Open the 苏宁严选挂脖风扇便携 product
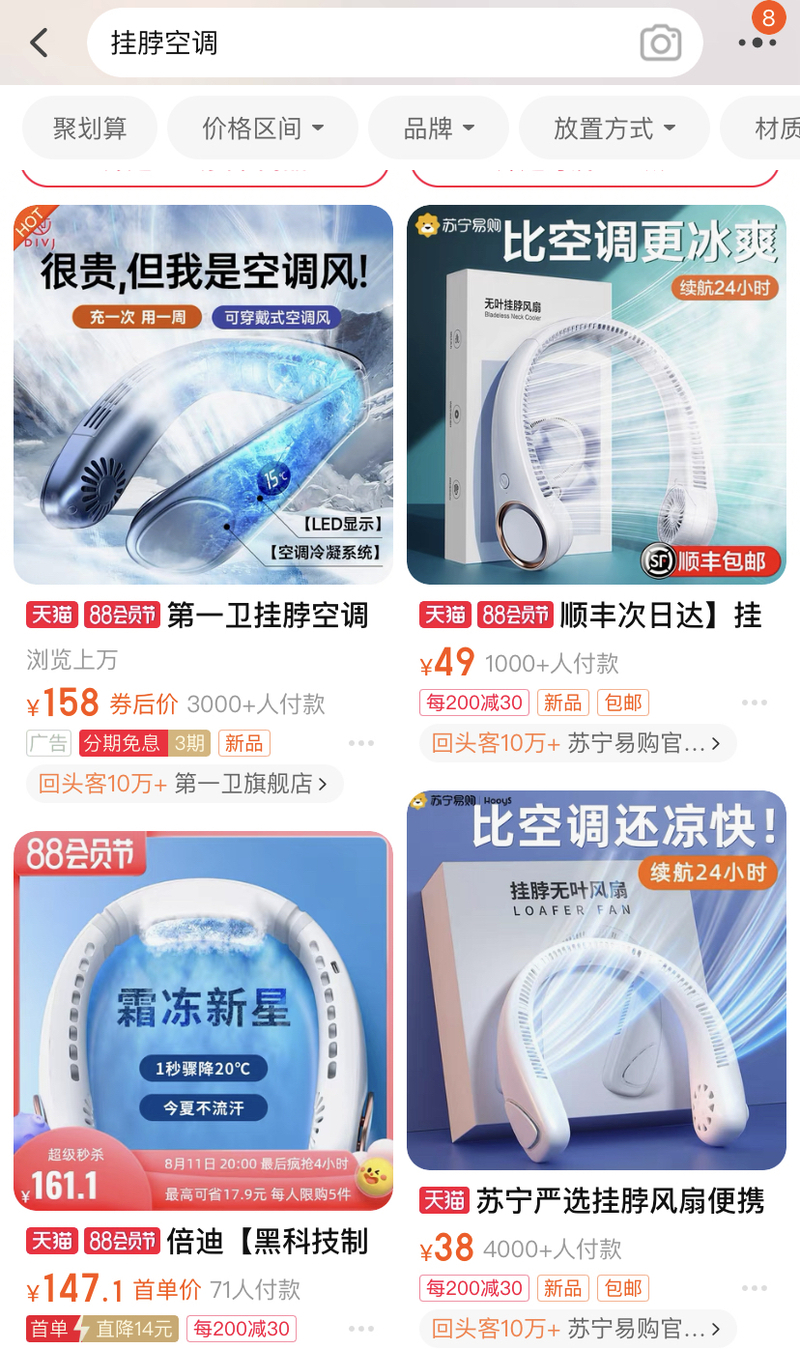800x1349 pixels. pyautogui.click(x=596, y=980)
